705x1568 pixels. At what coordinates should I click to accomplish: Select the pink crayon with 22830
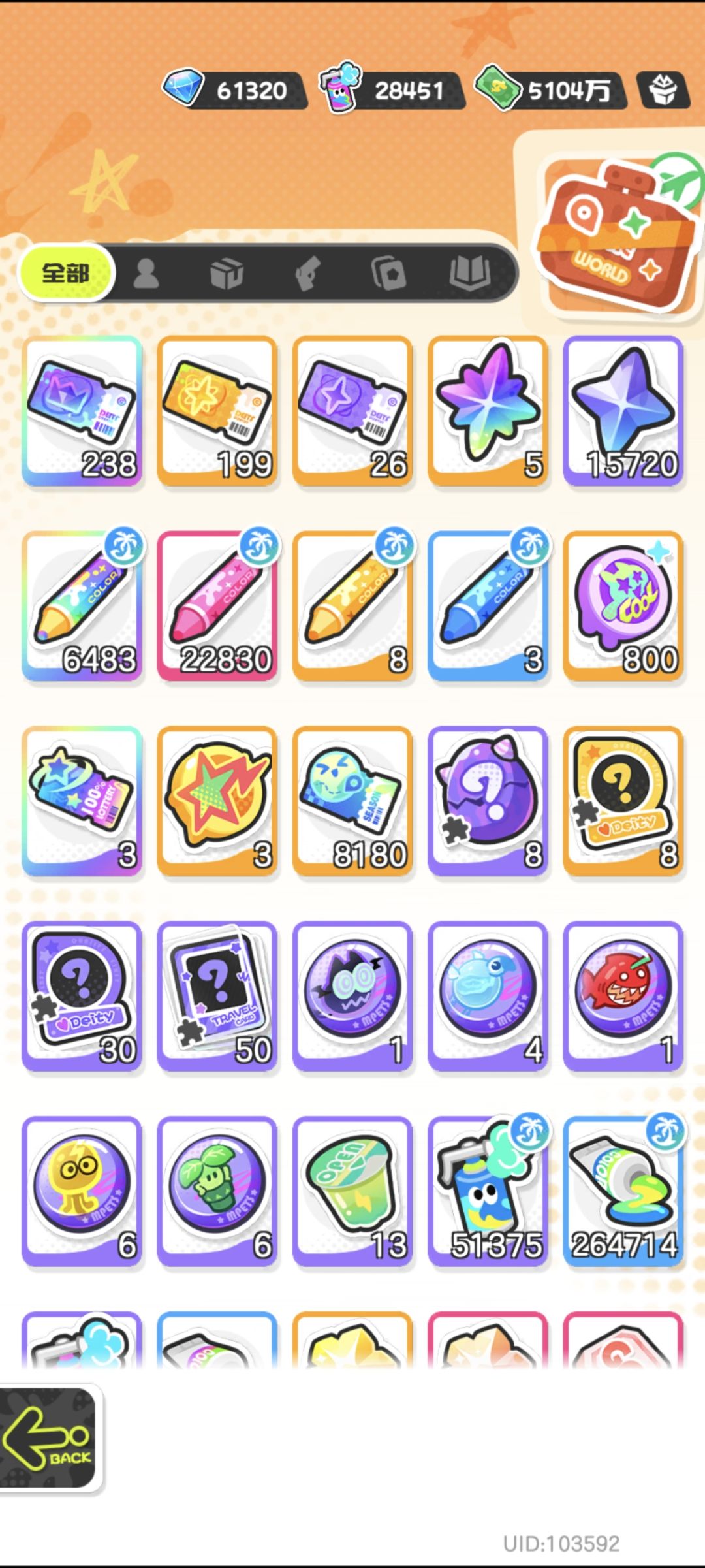tap(217, 606)
